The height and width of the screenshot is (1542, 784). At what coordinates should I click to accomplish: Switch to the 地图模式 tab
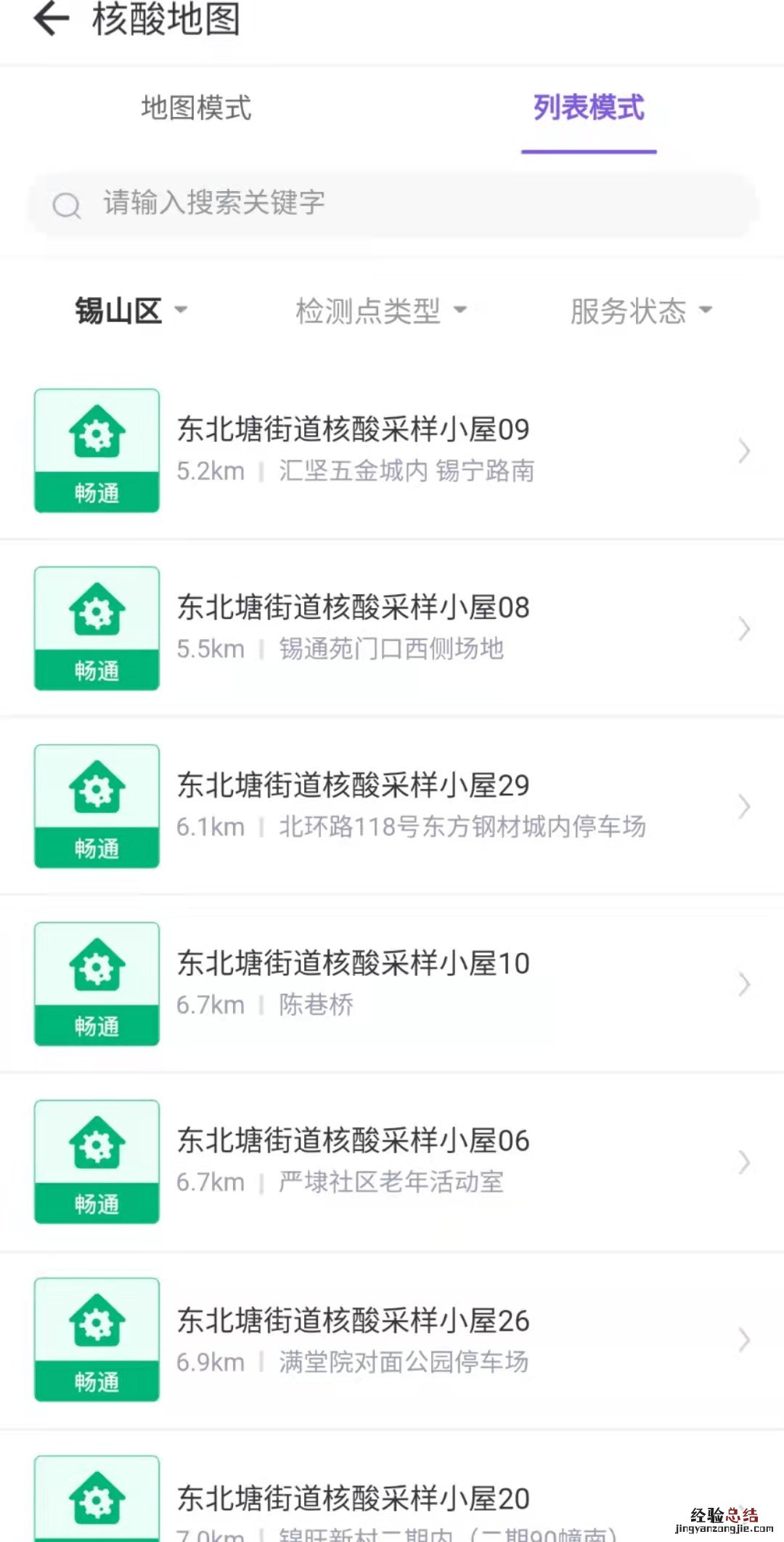(x=196, y=108)
